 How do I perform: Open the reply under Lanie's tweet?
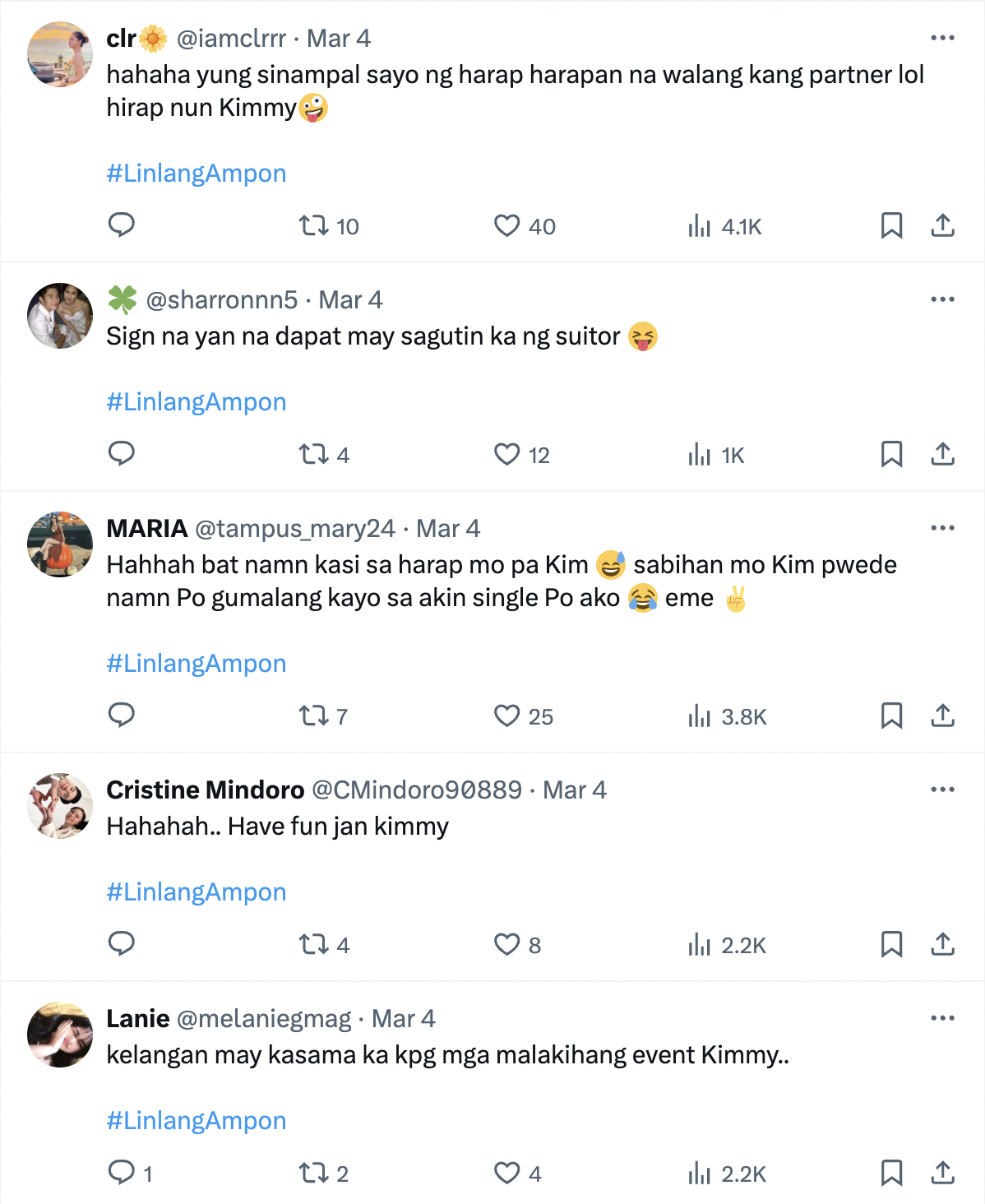[x=122, y=1173]
